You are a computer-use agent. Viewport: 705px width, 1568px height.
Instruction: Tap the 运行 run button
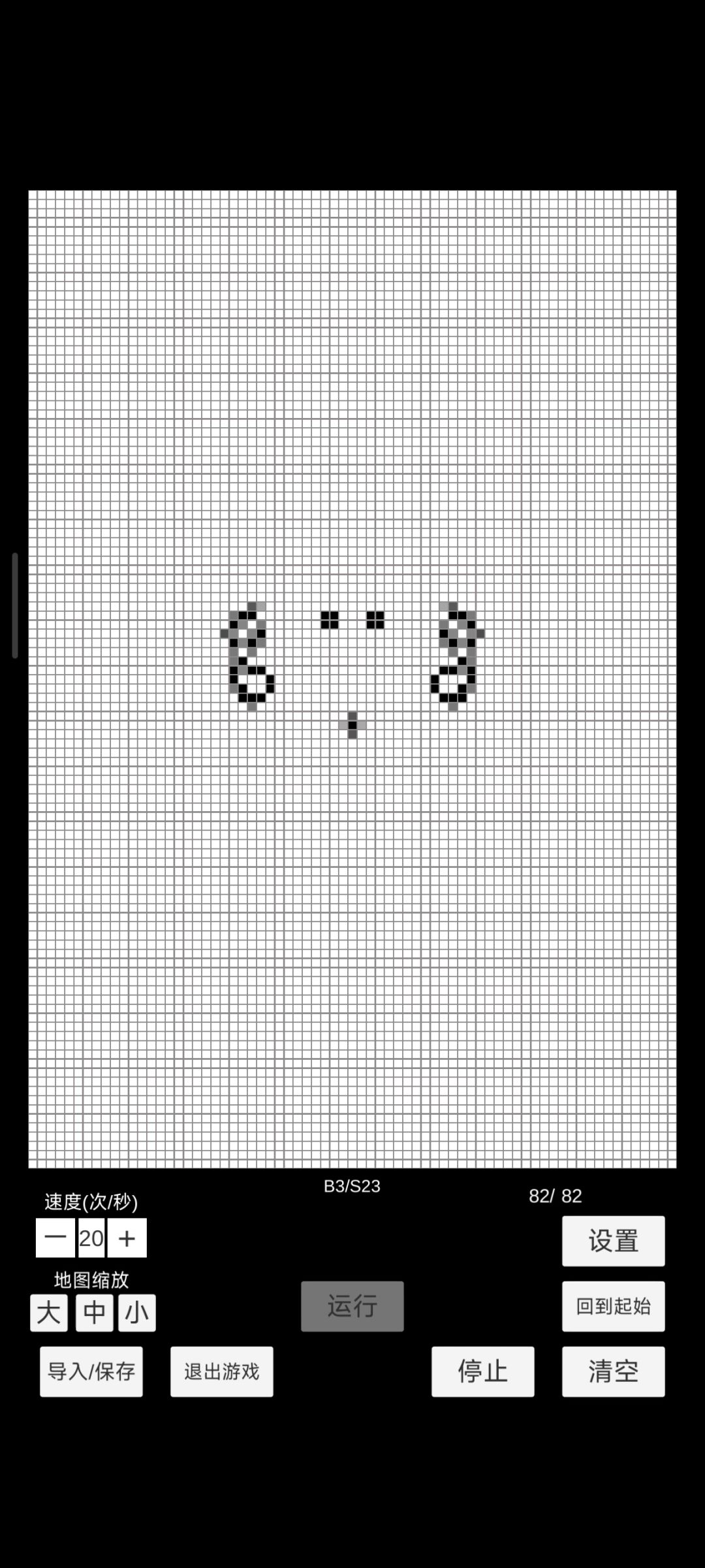(x=352, y=1306)
